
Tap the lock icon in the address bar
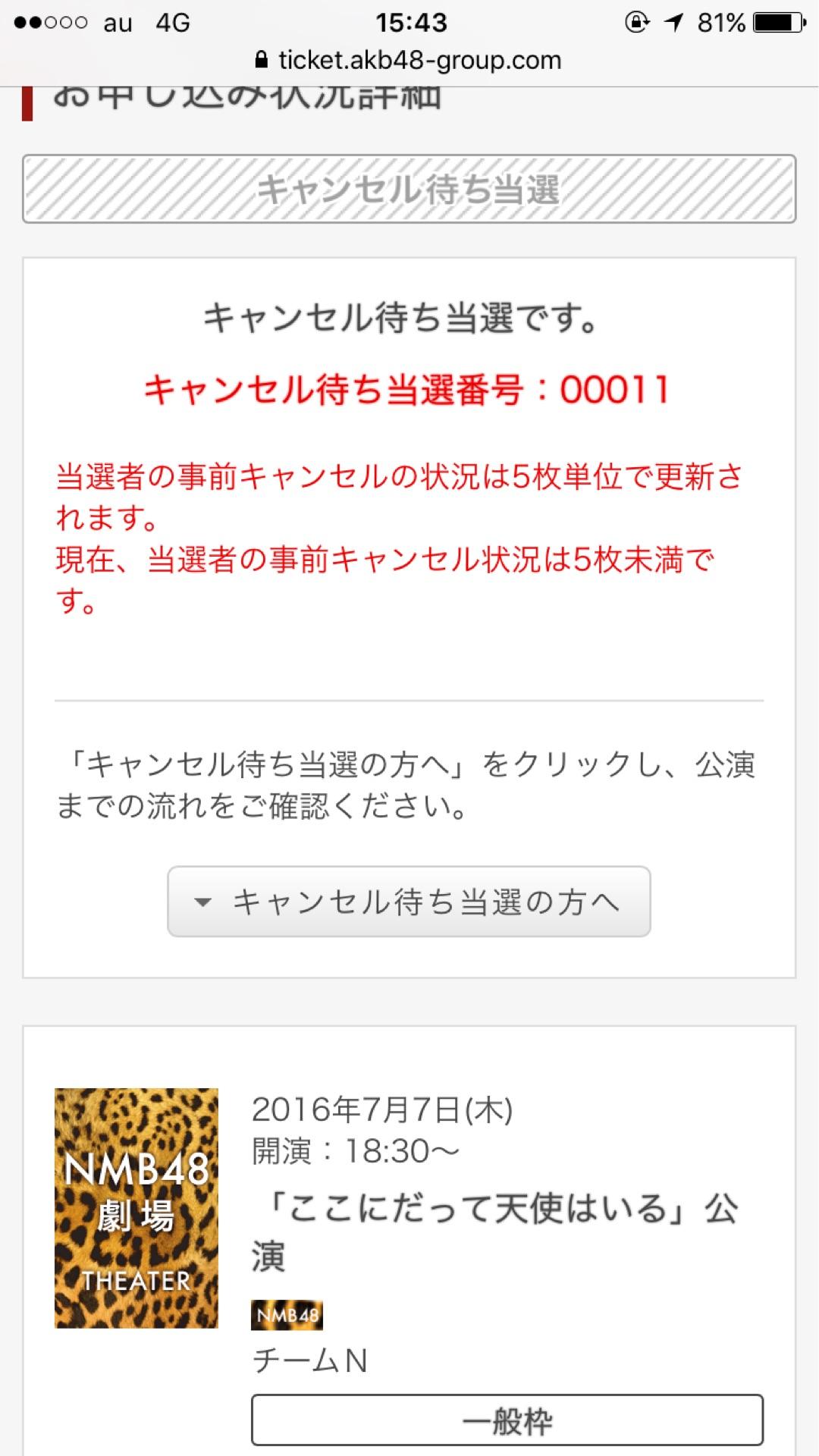(262, 60)
